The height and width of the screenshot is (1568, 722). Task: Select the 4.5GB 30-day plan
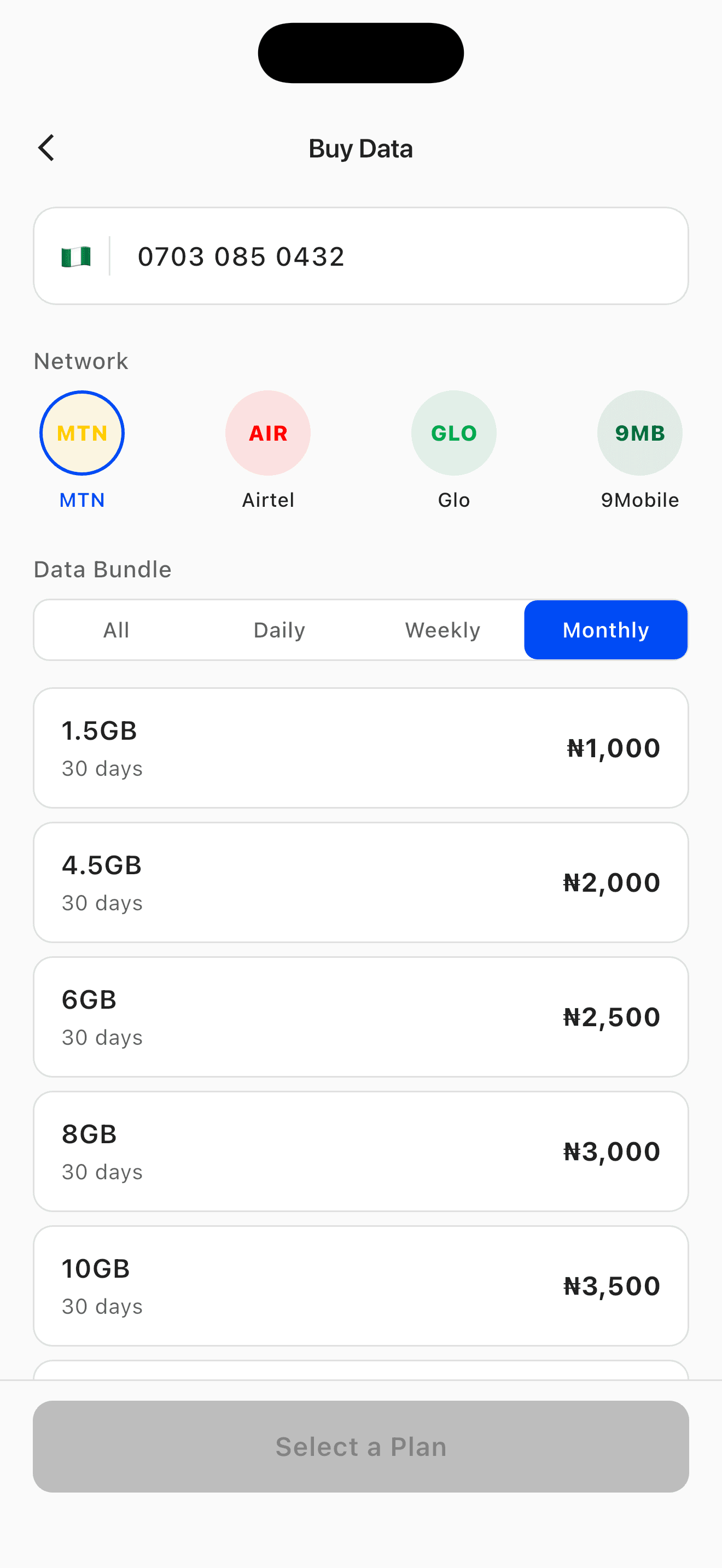click(361, 882)
